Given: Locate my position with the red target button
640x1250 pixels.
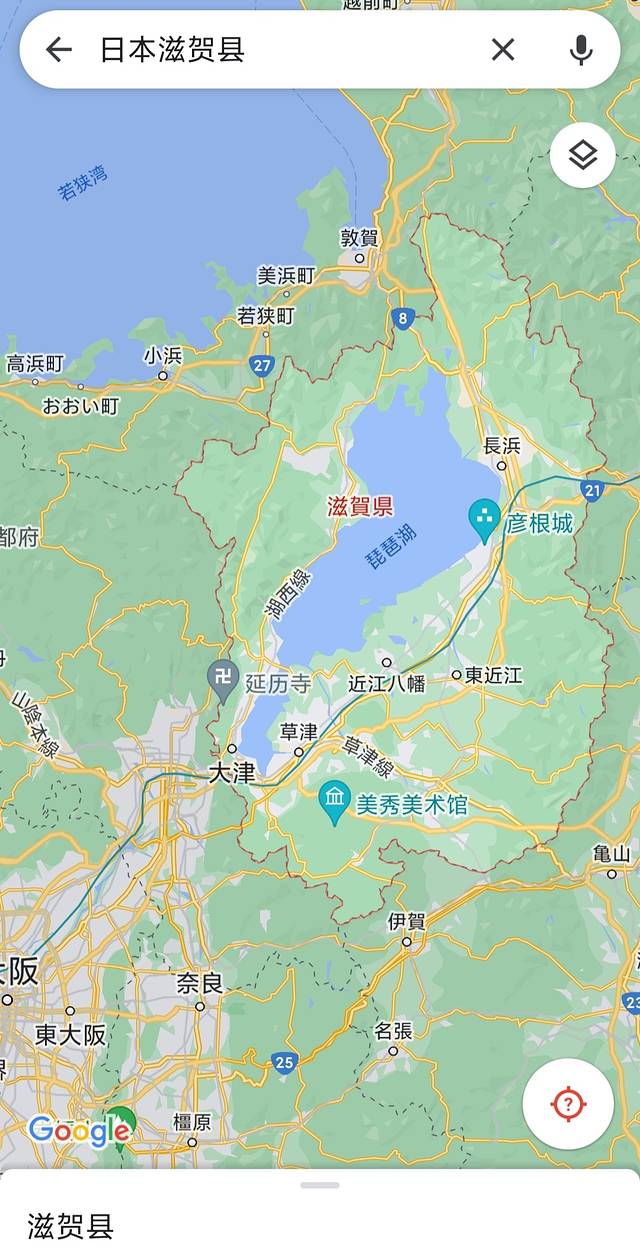Looking at the screenshot, I should click(x=568, y=1104).
